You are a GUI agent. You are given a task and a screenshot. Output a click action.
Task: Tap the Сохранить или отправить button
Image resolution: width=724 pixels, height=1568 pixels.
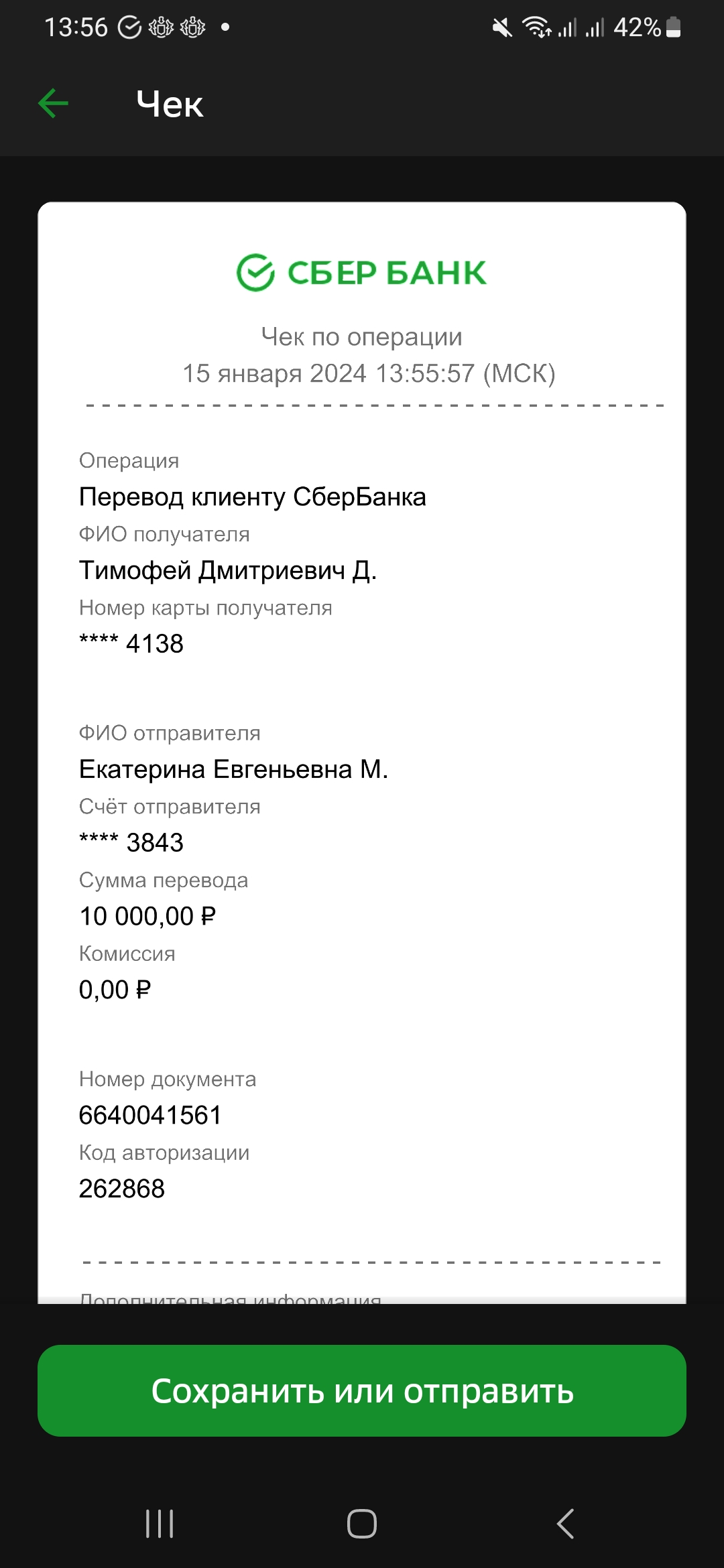tap(362, 1390)
